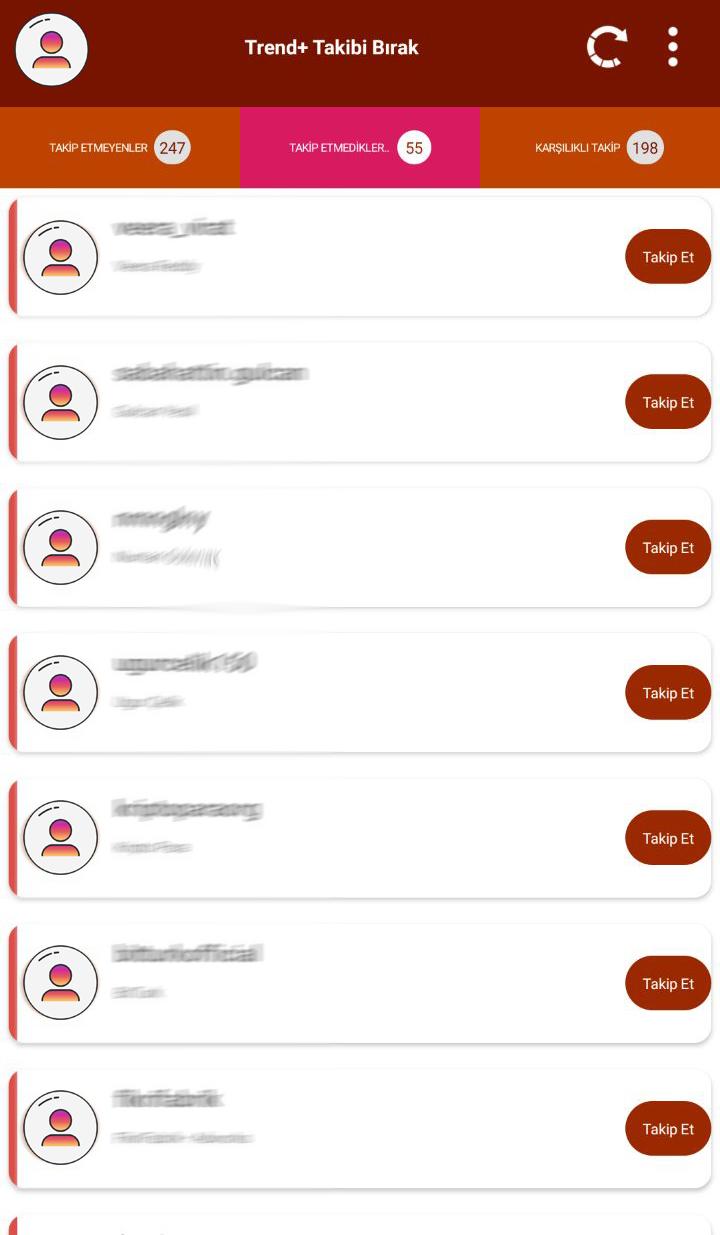Open the first user's profile picture

pos(61,257)
